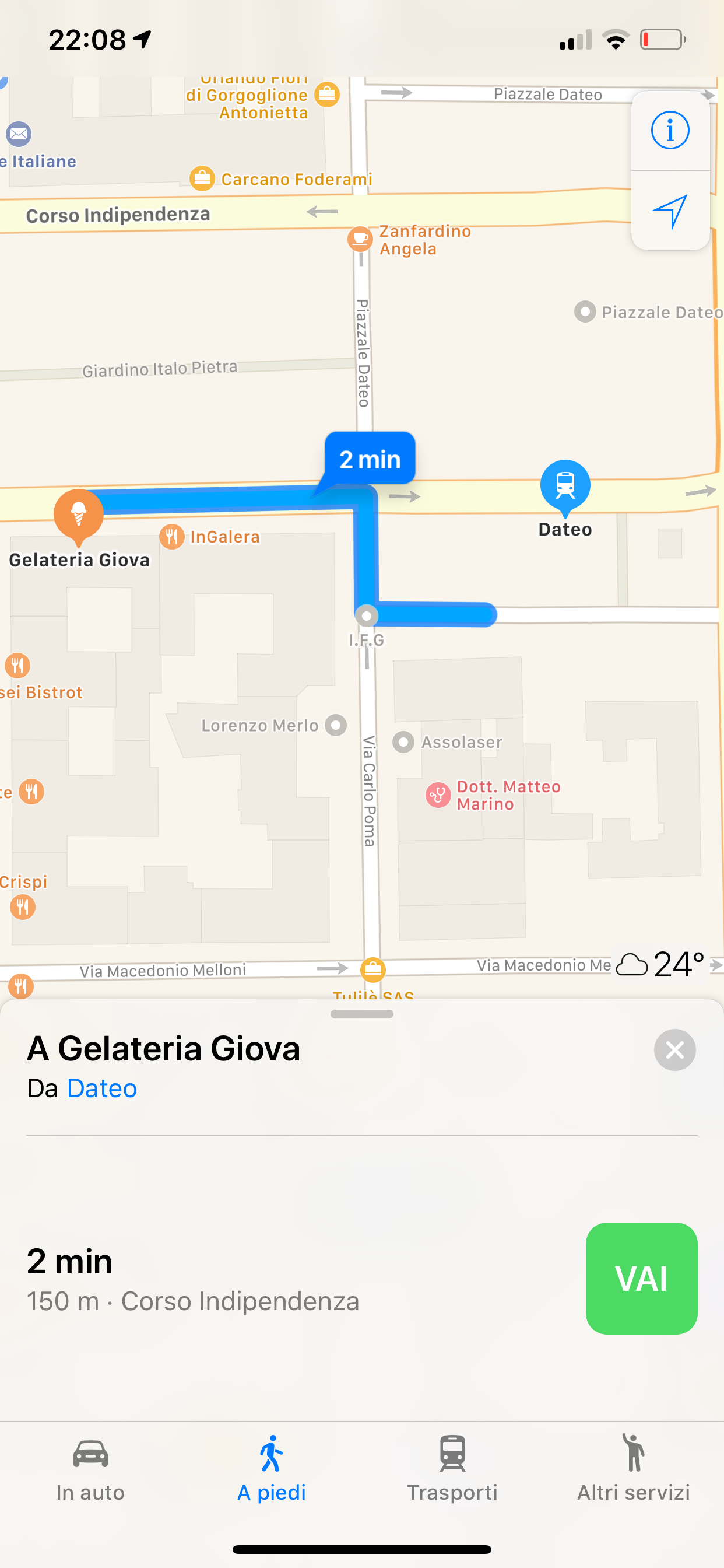Select the A piedi walking tab

tap(271, 1468)
